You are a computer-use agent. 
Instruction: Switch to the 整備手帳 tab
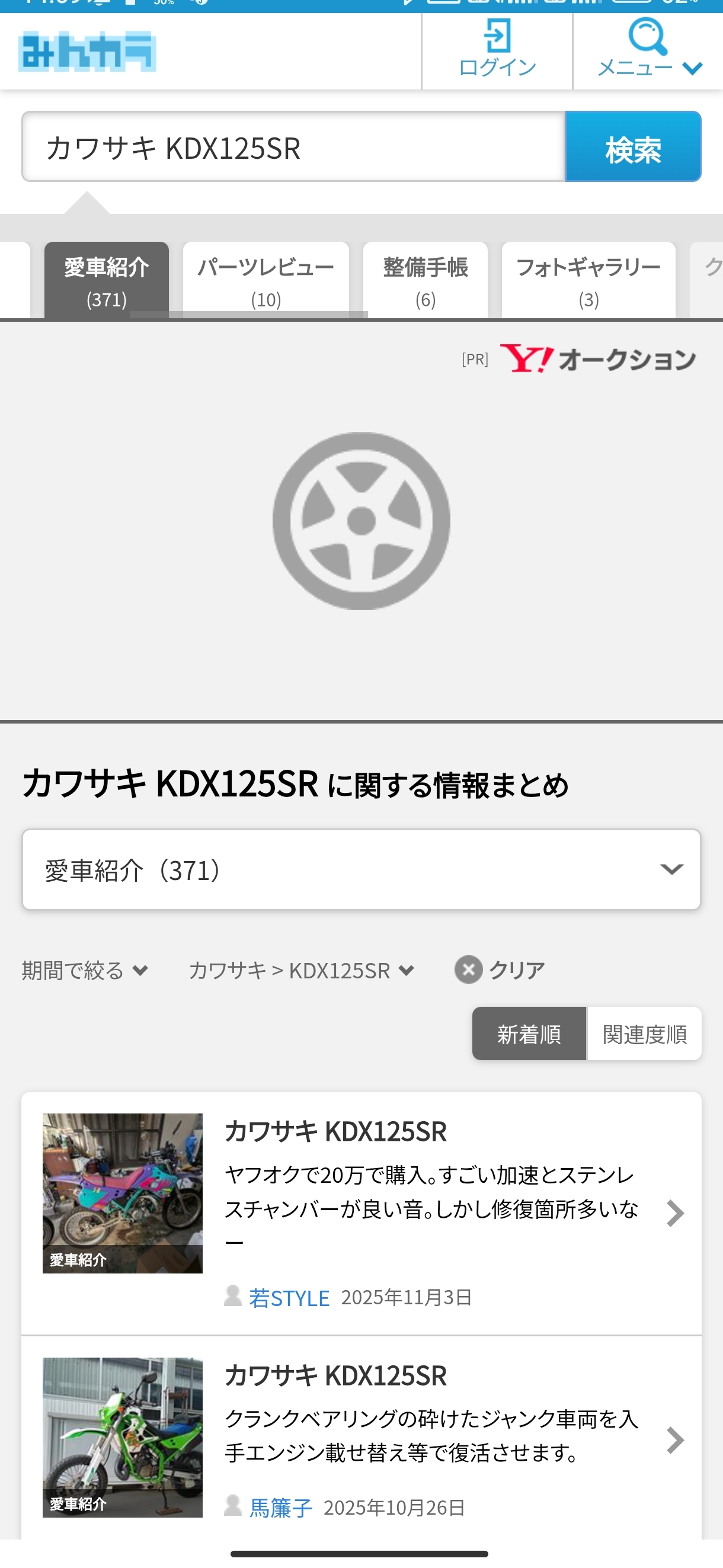[425, 280]
